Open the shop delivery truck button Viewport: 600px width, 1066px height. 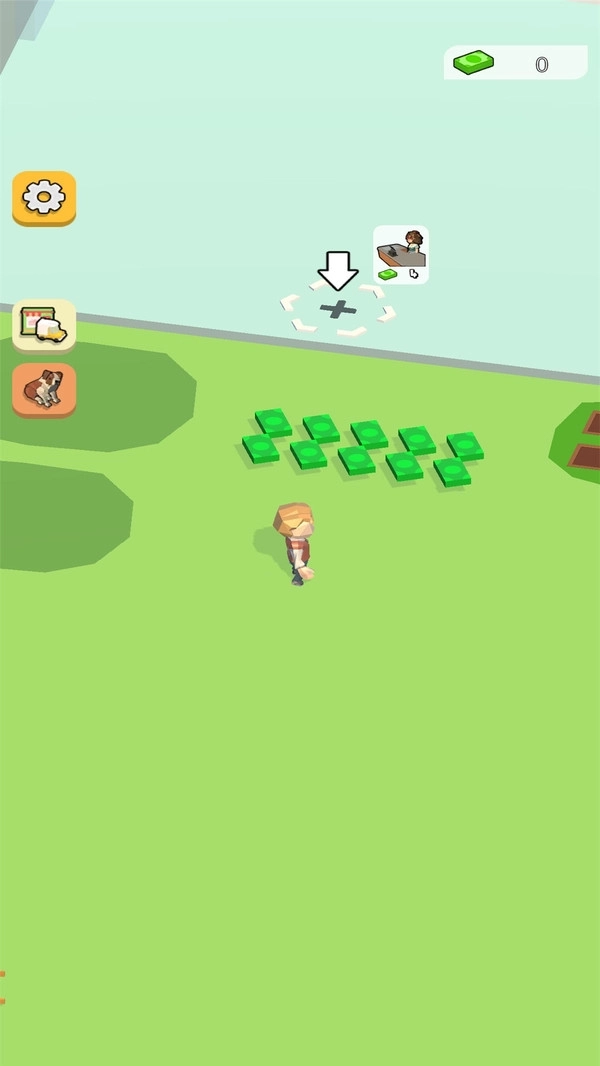point(44,325)
